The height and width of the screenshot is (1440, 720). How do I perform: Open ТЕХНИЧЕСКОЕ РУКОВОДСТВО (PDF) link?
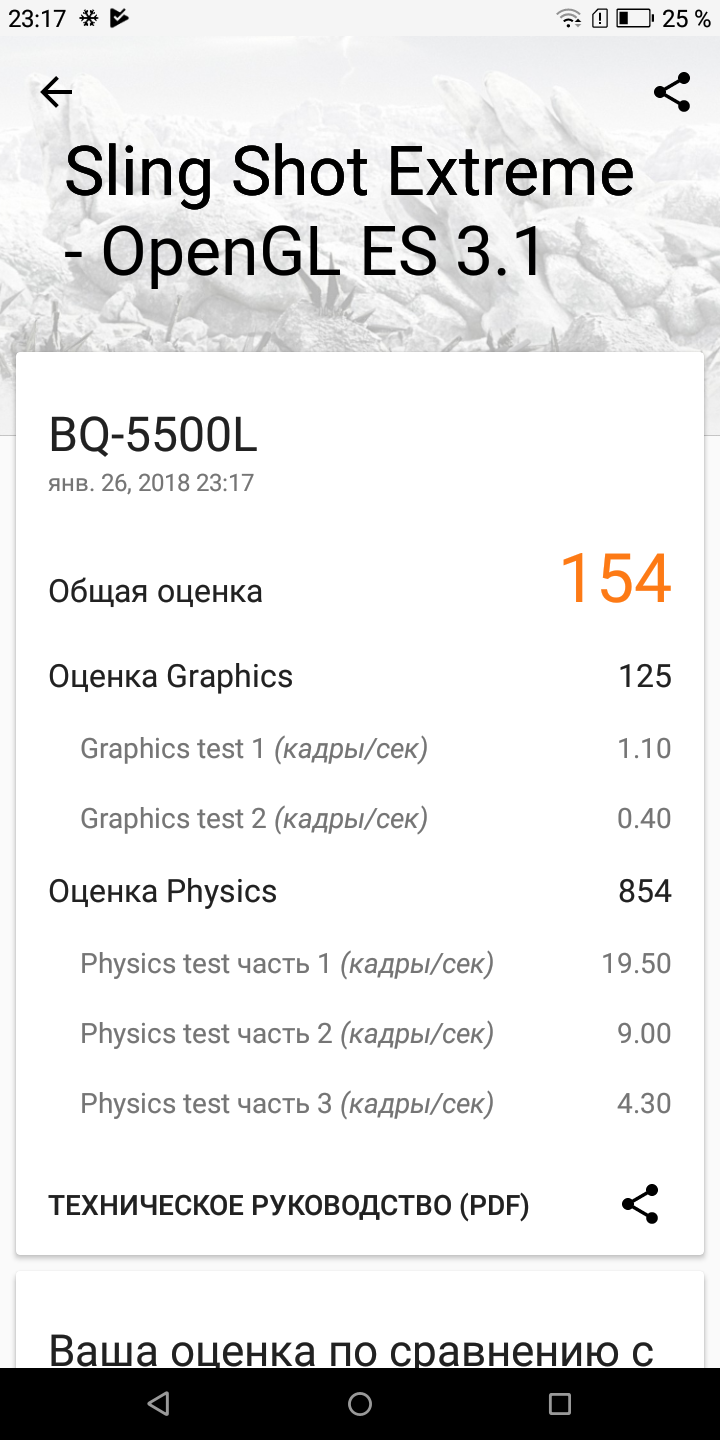pyautogui.click(x=288, y=1205)
